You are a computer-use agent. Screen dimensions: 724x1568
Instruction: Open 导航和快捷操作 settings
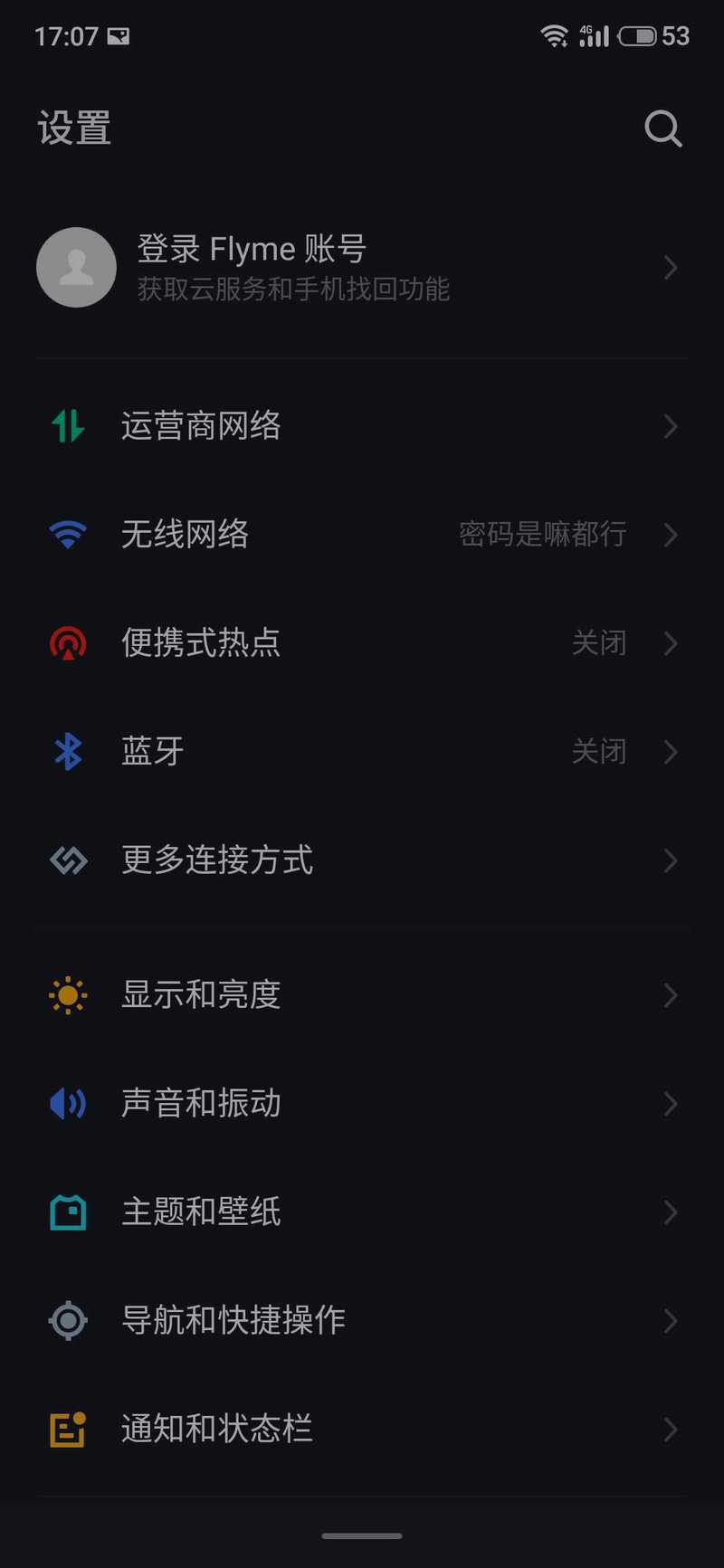tap(362, 1321)
